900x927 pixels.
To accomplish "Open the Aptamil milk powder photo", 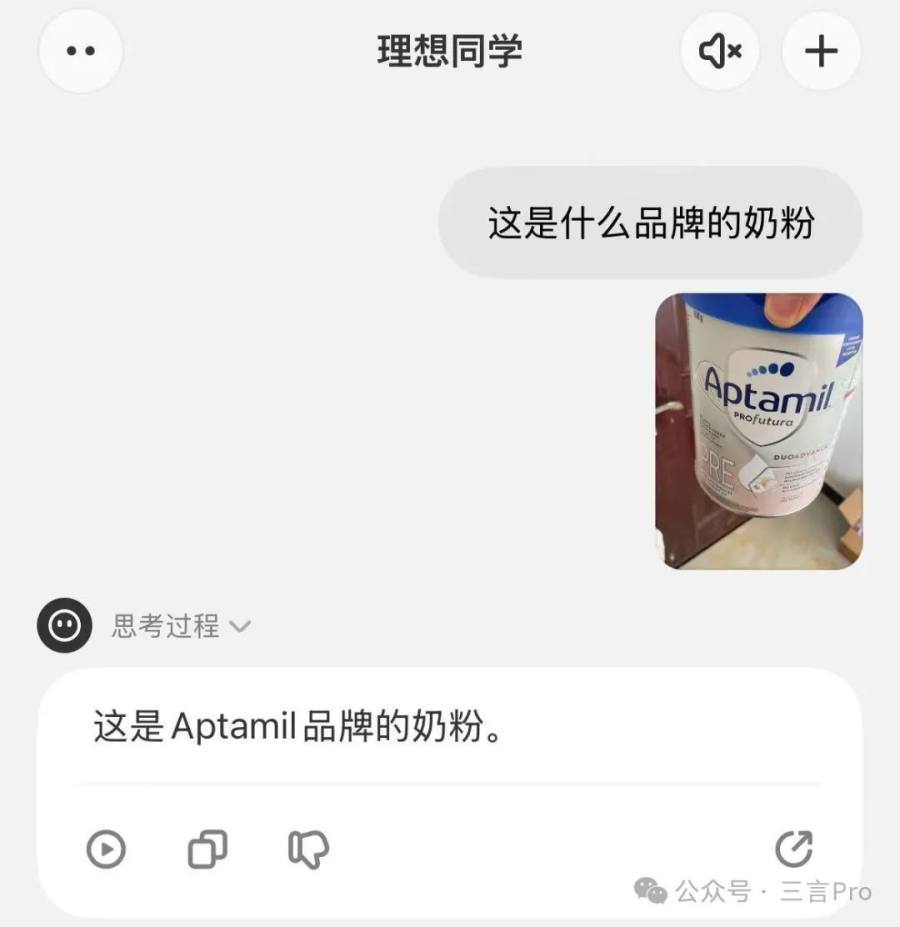I will click(759, 431).
